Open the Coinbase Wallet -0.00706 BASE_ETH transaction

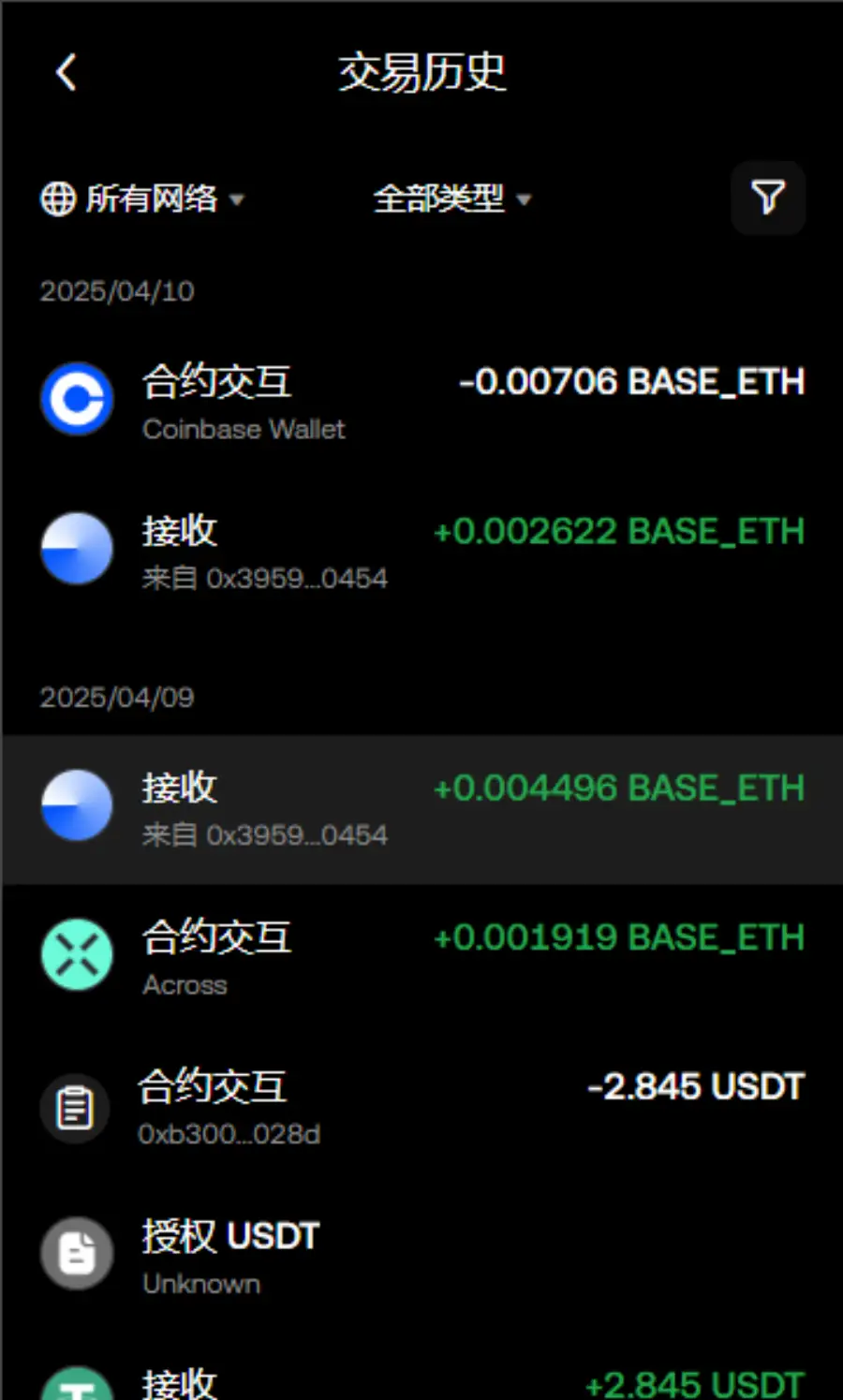pyautogui.click(x=421, y=403)
